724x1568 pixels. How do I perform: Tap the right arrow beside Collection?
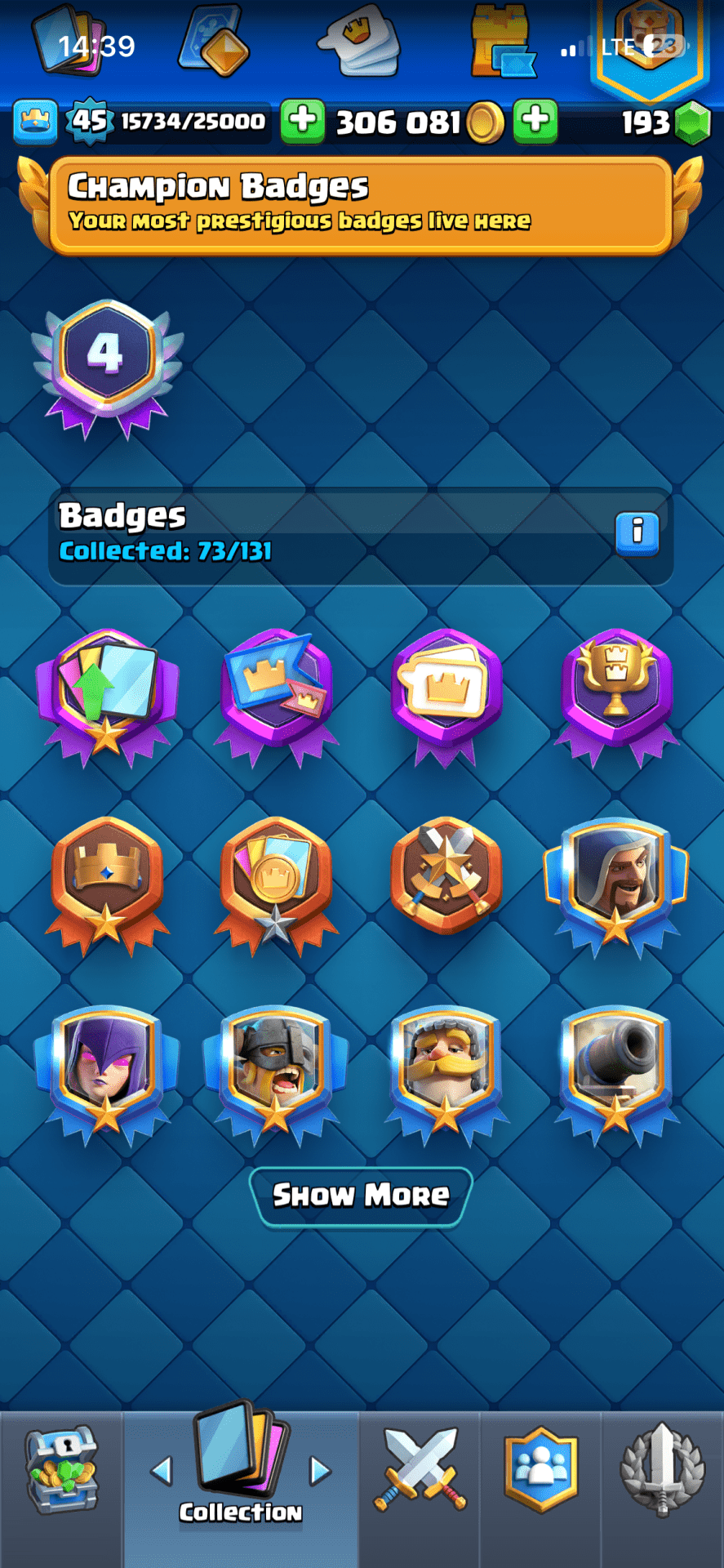click(x=320, y=1471)
